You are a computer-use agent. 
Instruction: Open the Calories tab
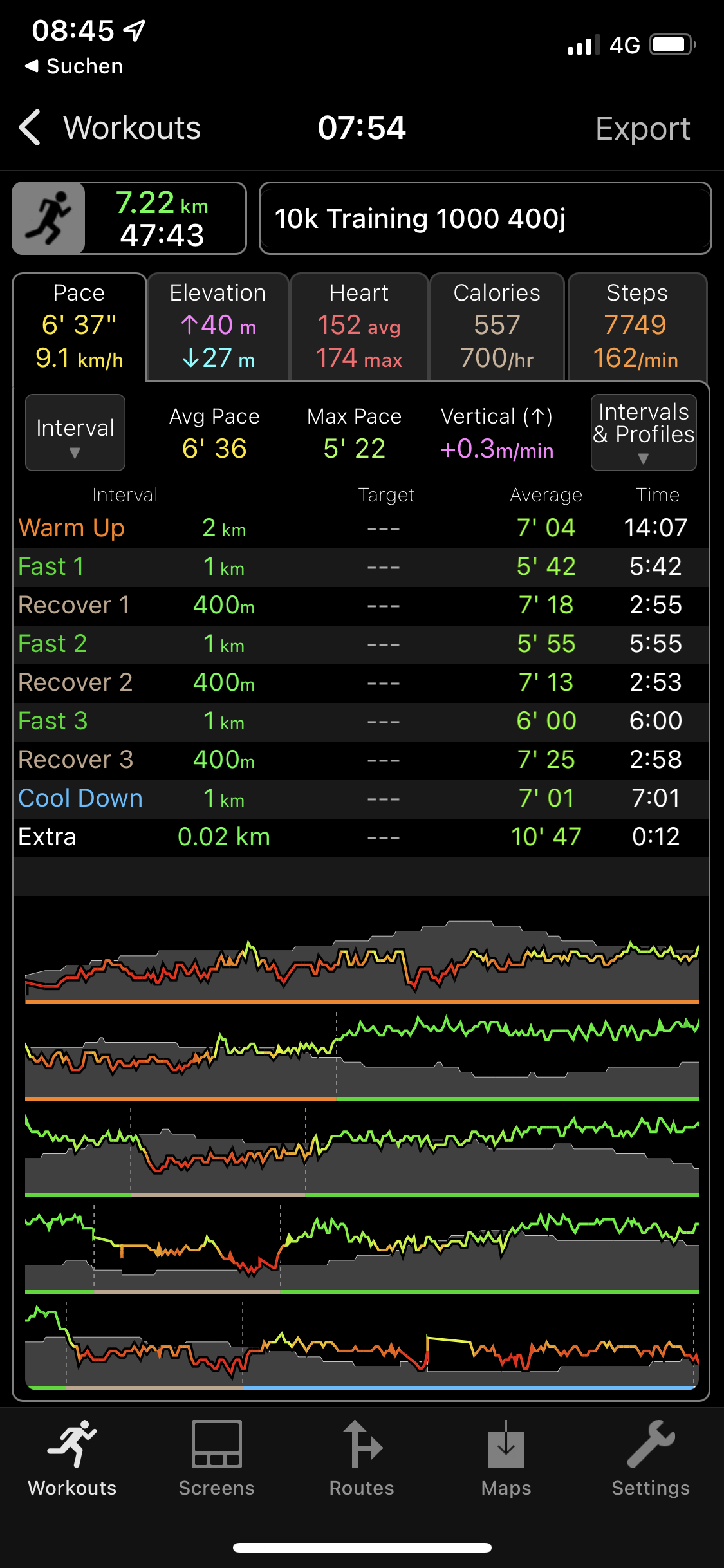click(497, 326)
